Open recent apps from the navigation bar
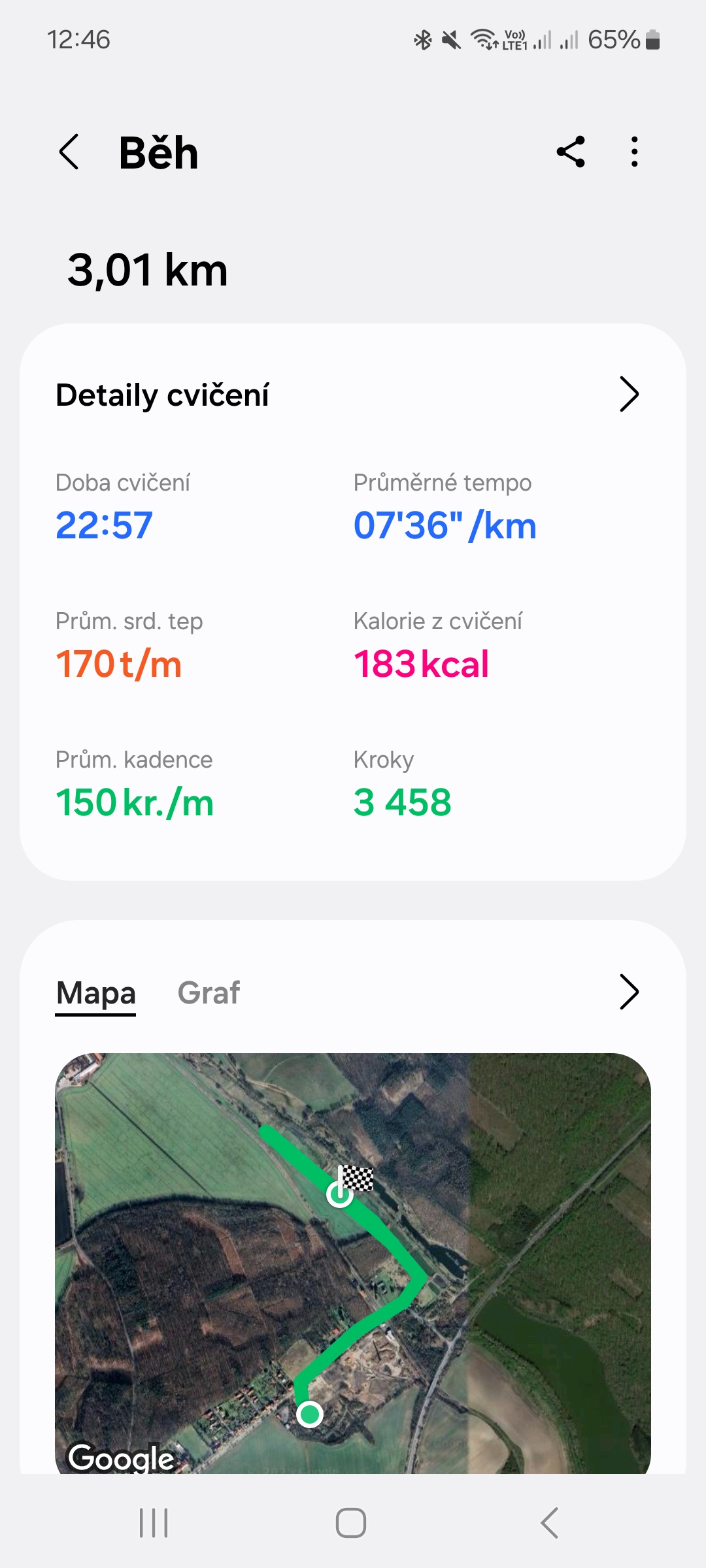Viewport: 706px width, 1568px height. coord(154,1523)
